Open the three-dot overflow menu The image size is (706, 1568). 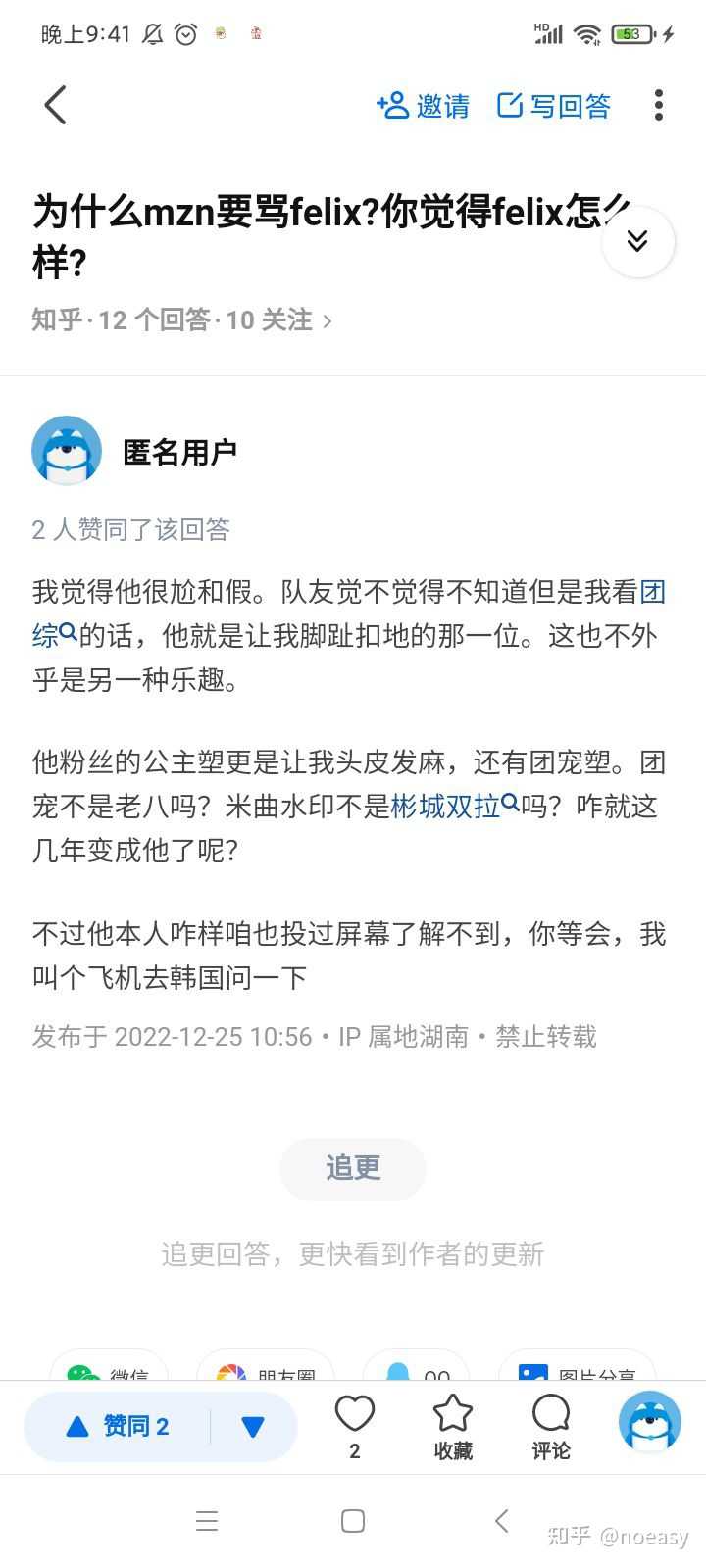point(658,105)
